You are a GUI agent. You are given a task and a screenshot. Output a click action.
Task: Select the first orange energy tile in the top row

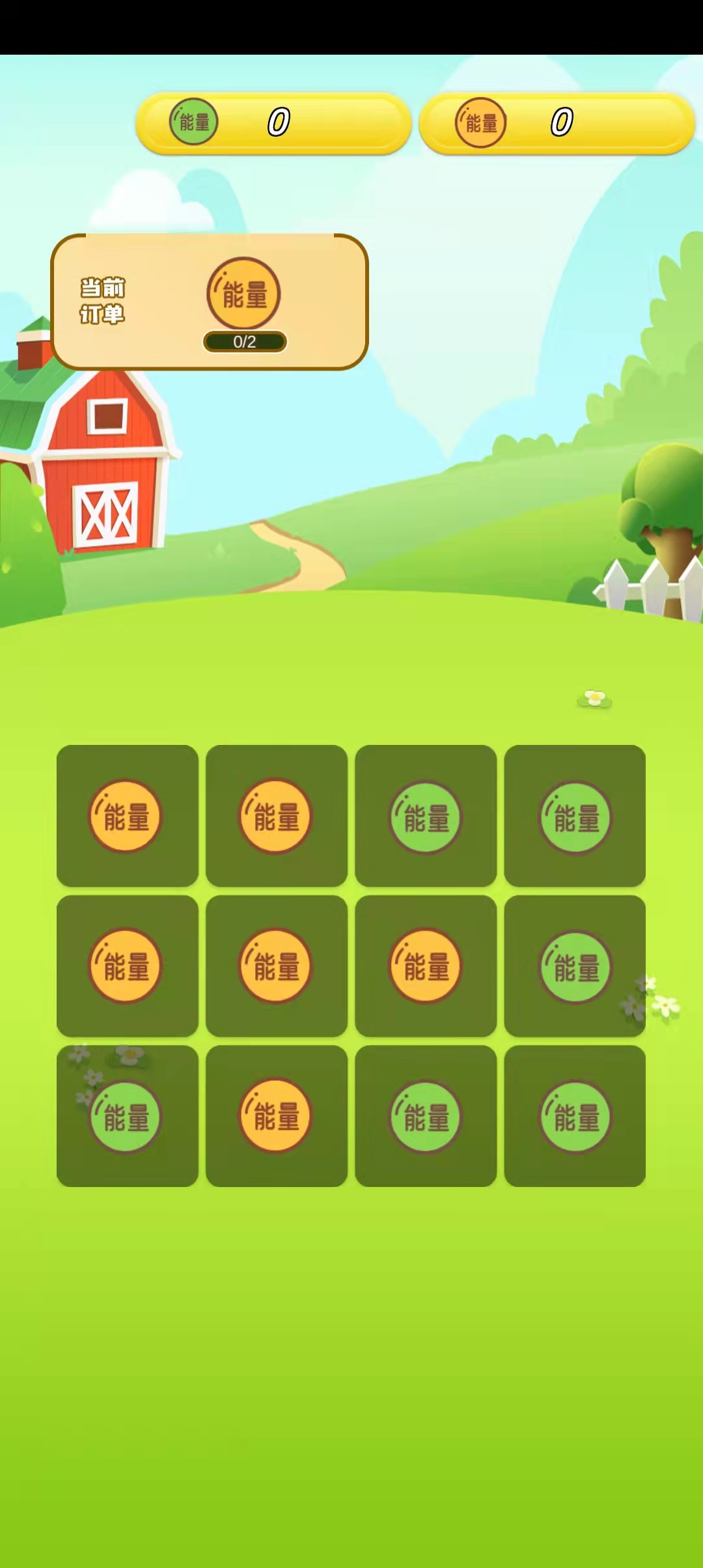point(127,816)
